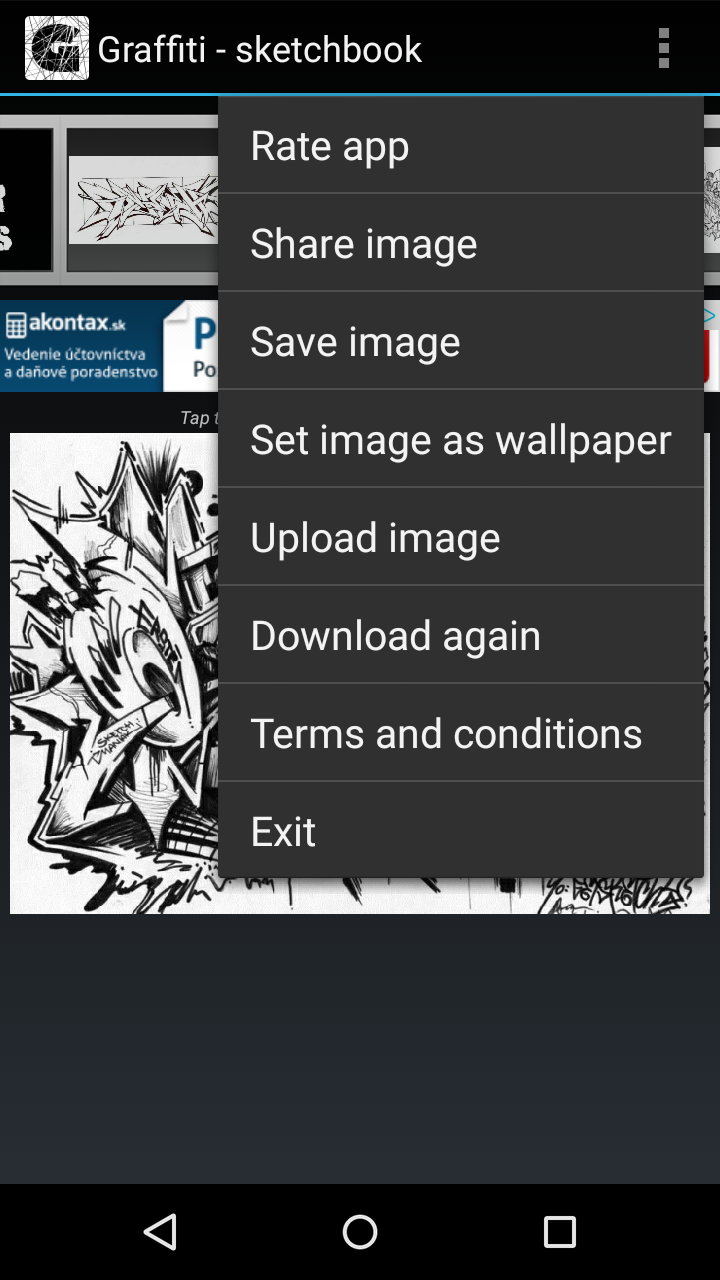Tap the Home circle navigation button
Viewport: 720px width, 1280px height.
359,1232
